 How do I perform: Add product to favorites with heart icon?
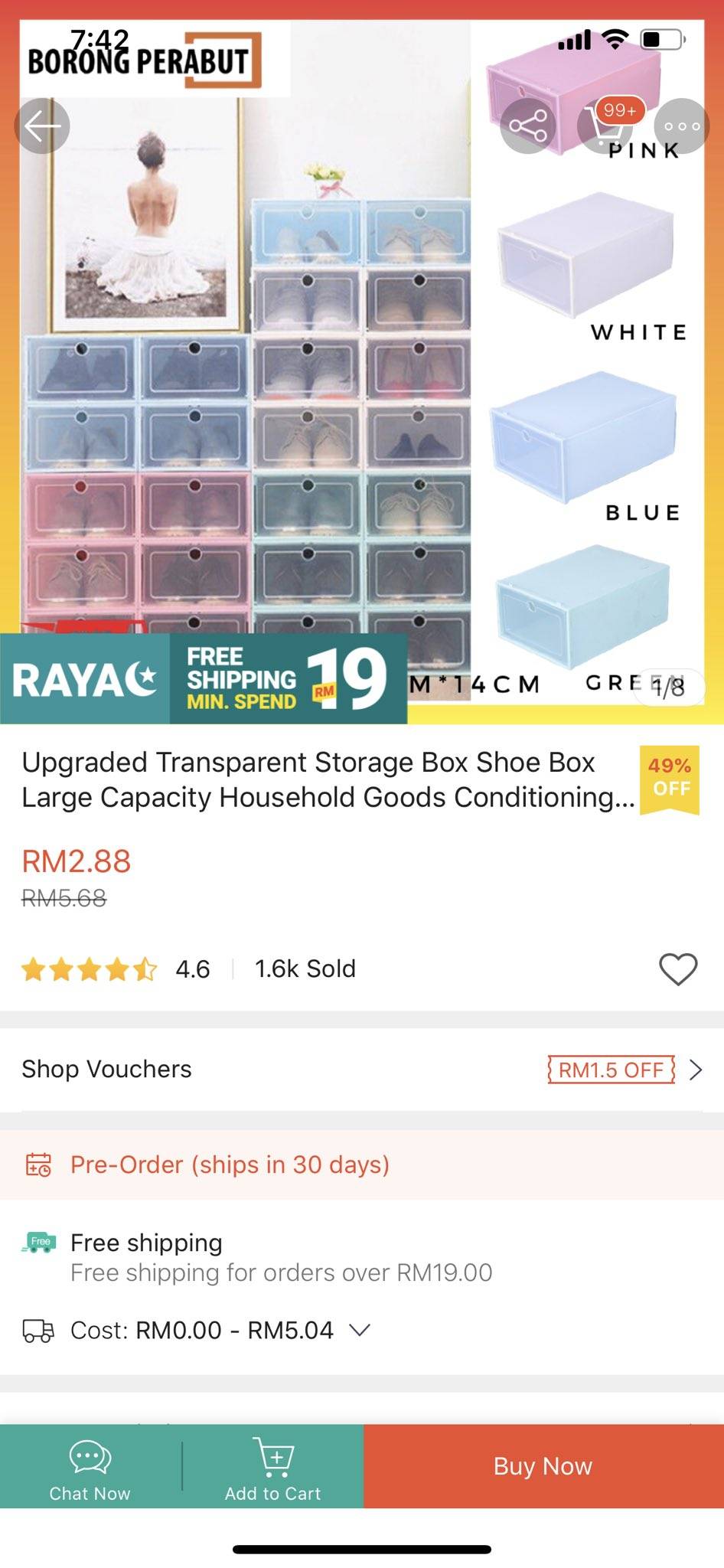pyautogui.click(x=678, y=969)
